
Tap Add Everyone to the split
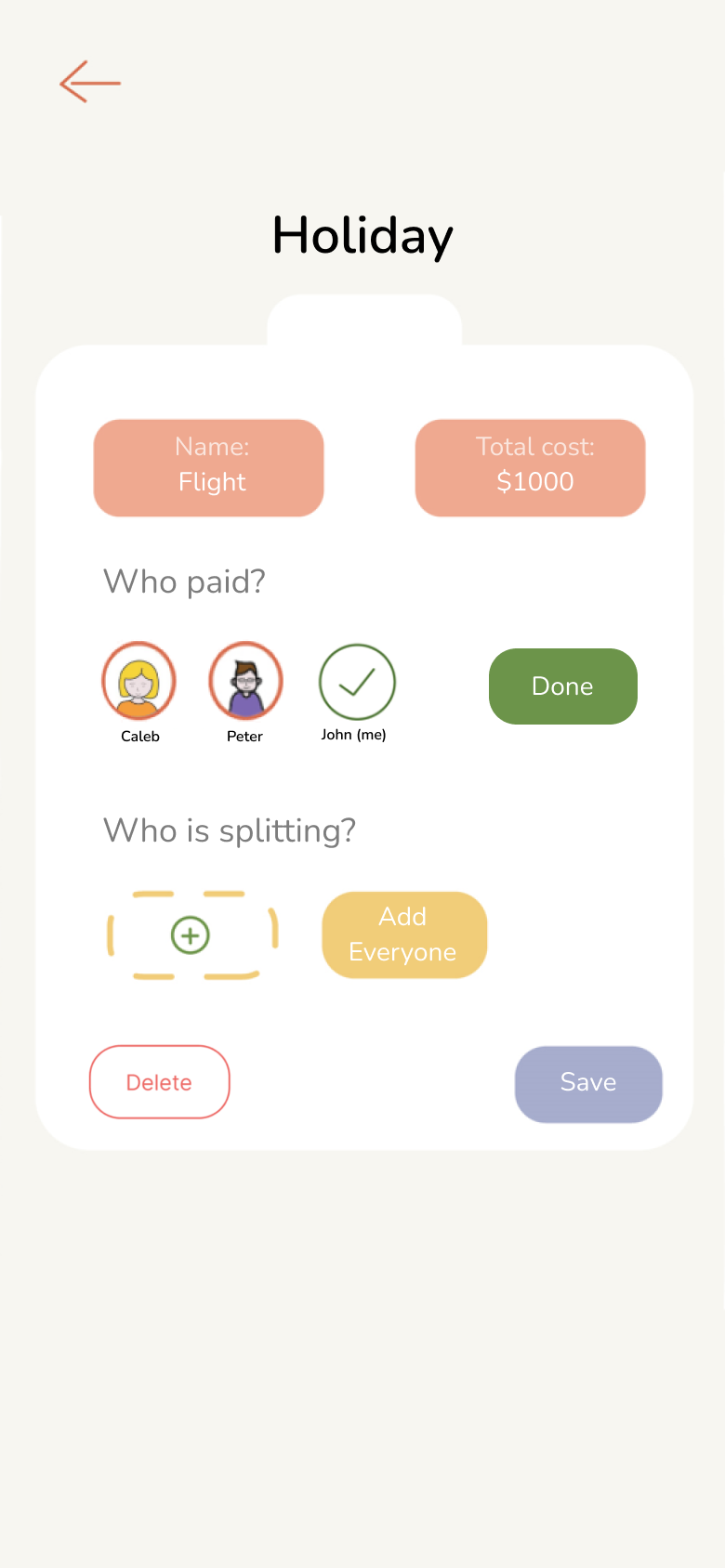(x=404, y=934)
